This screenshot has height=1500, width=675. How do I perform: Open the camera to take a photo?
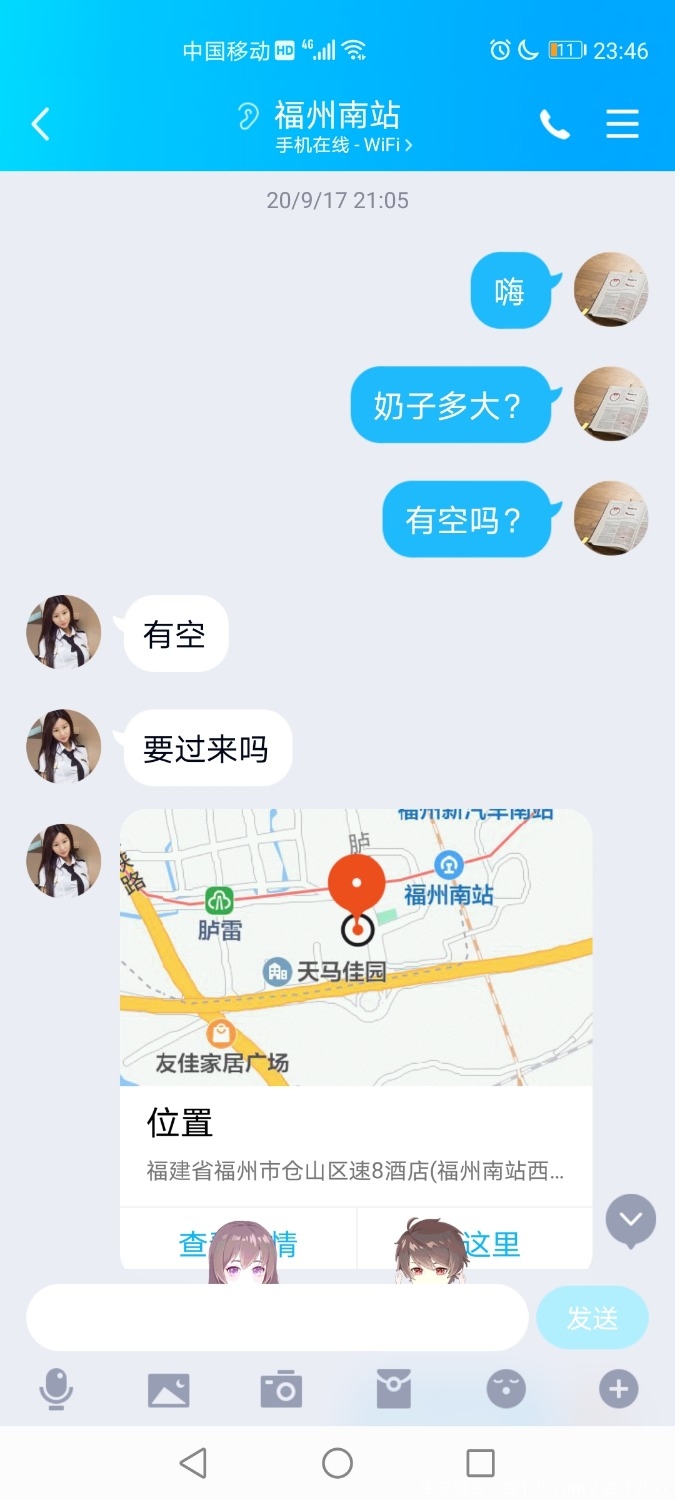click(281, 1389)
